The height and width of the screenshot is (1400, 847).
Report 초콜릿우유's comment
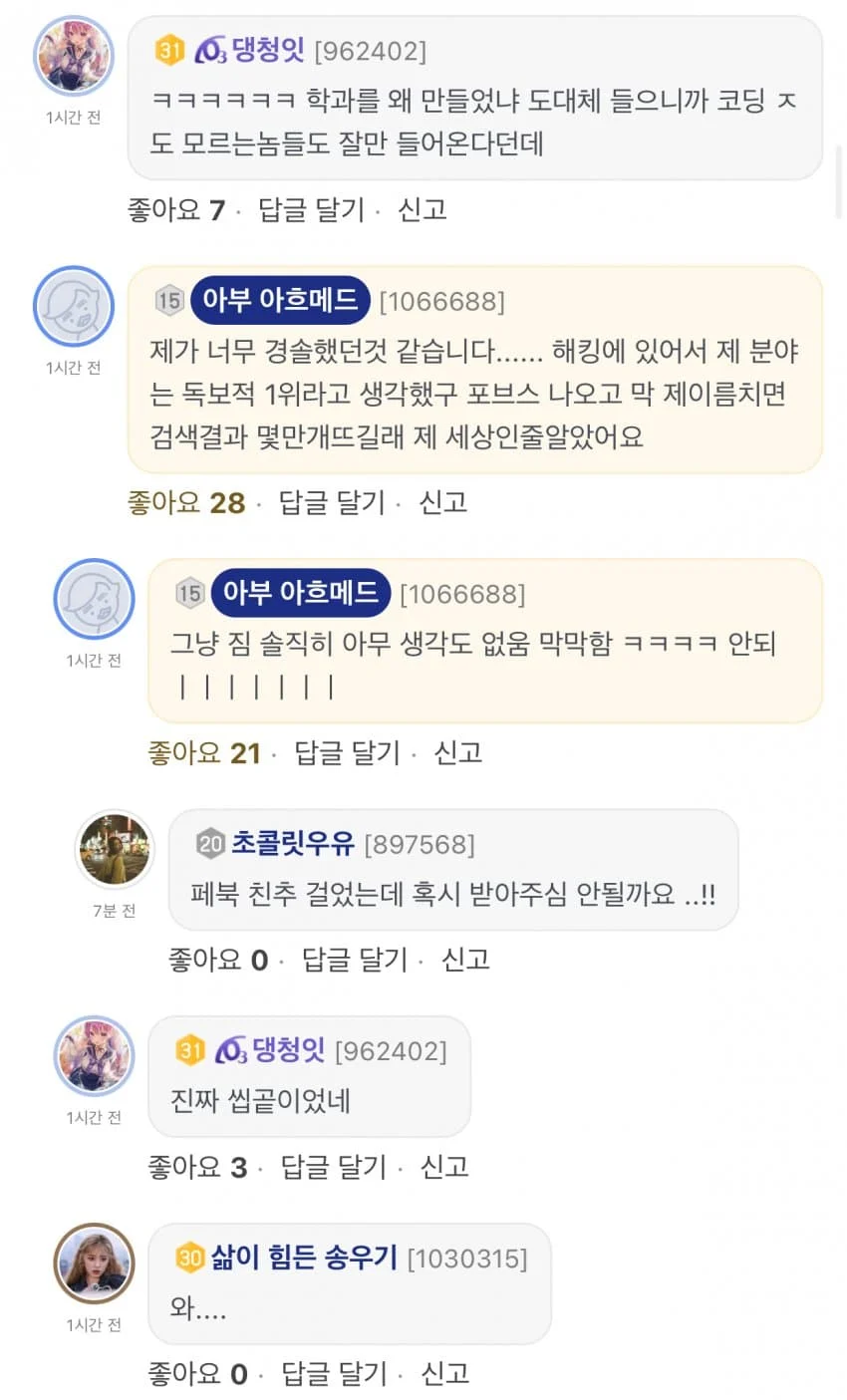465,960
